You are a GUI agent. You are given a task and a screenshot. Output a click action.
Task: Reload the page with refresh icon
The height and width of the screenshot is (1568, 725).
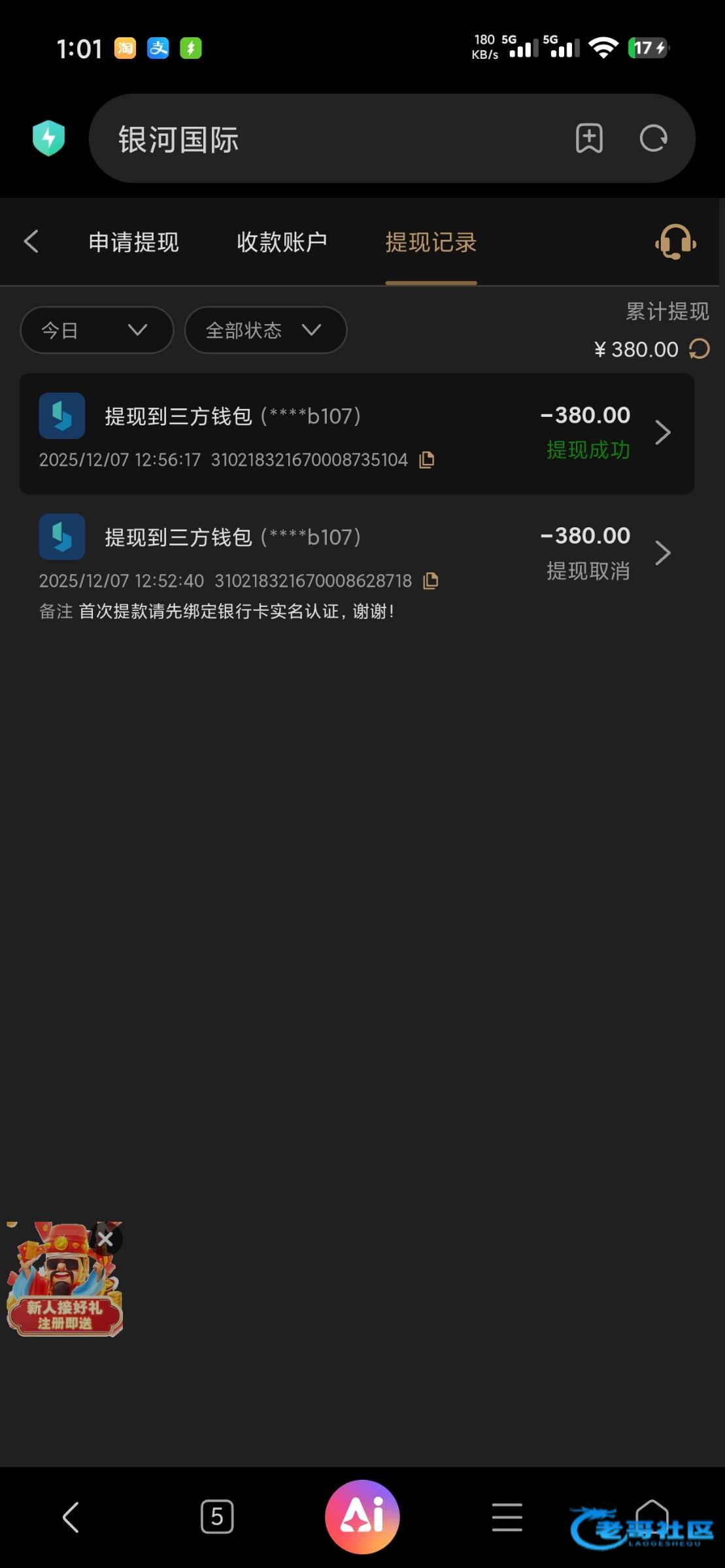click(653, 139)
